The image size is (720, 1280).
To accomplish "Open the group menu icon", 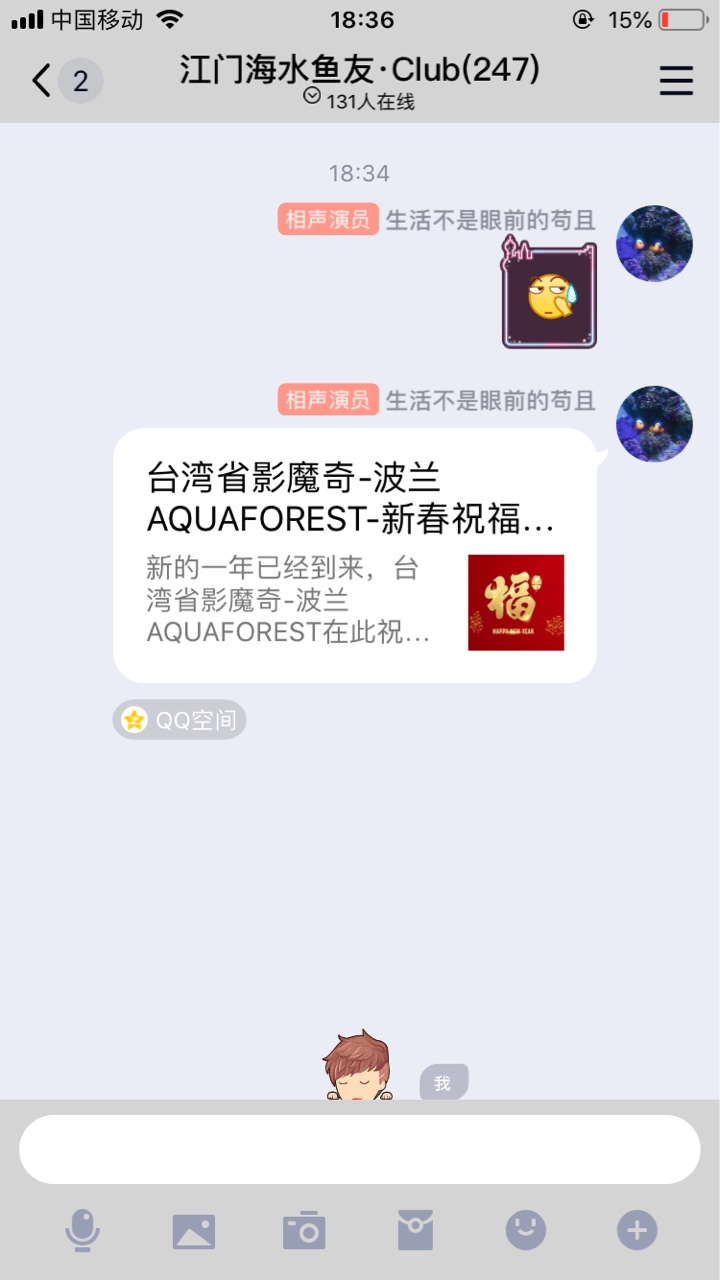I will coord(676,81).
